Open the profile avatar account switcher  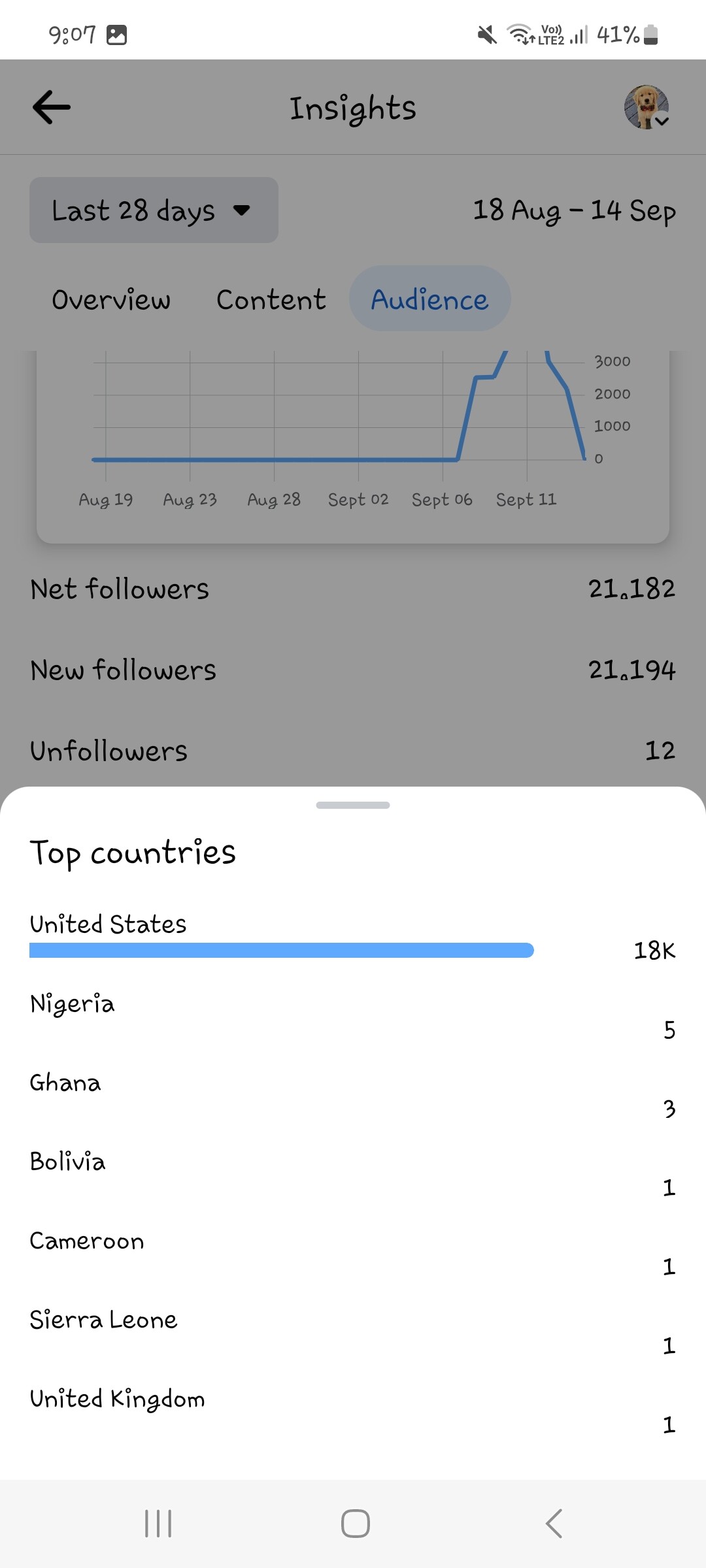coord(647,107)
